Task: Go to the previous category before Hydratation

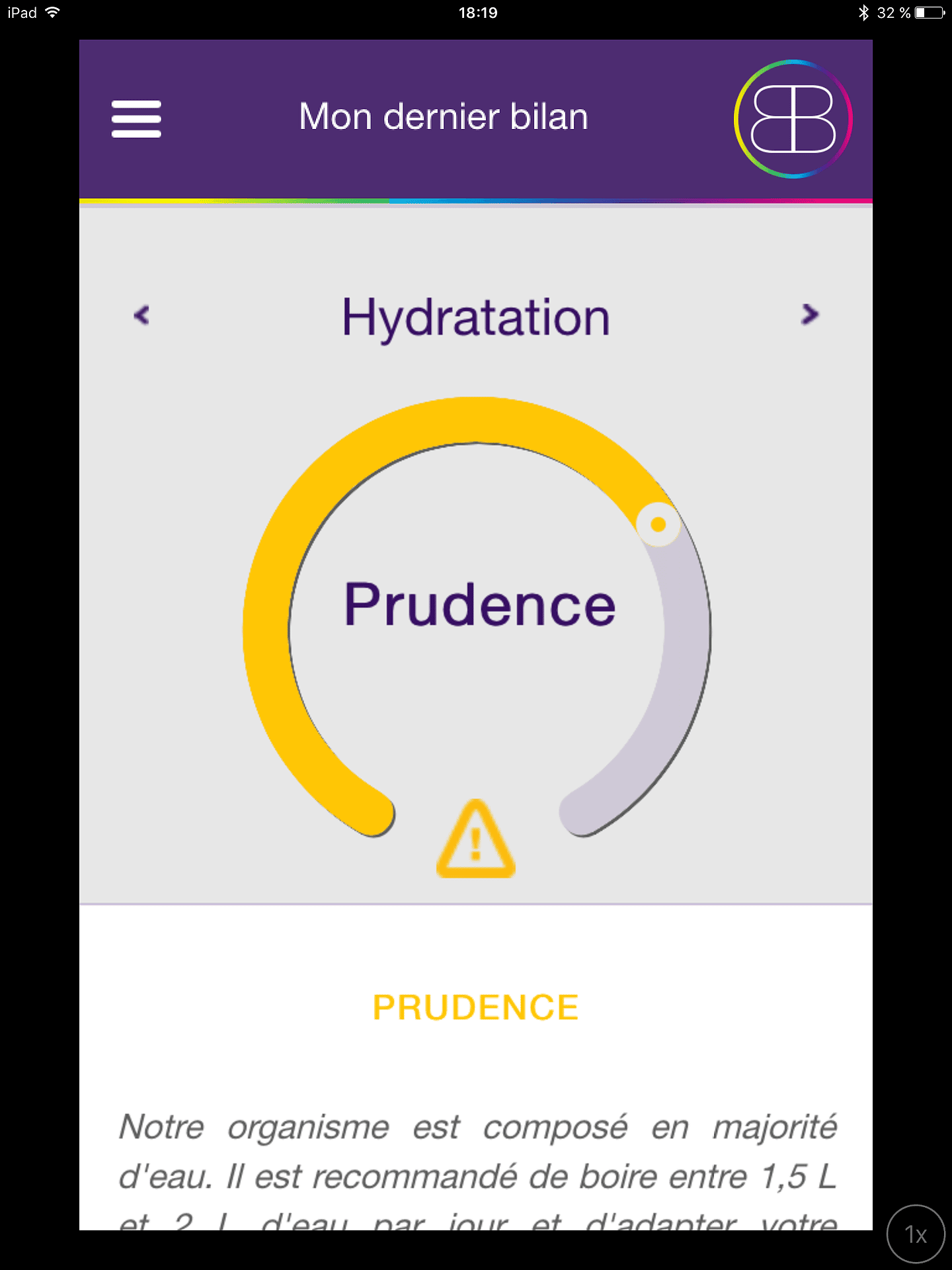Action: click(x=141, y=315)
